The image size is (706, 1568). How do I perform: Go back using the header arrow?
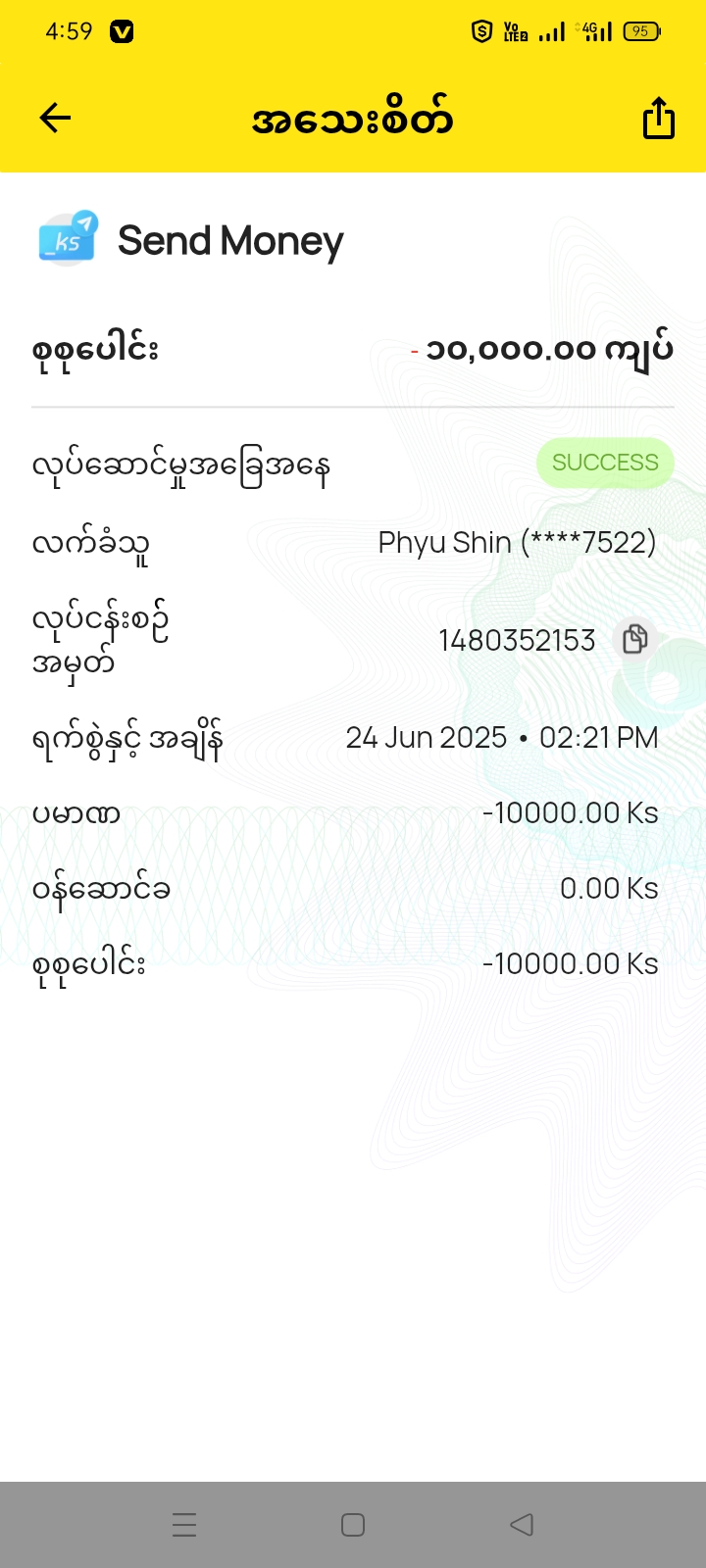pos(55,119)
